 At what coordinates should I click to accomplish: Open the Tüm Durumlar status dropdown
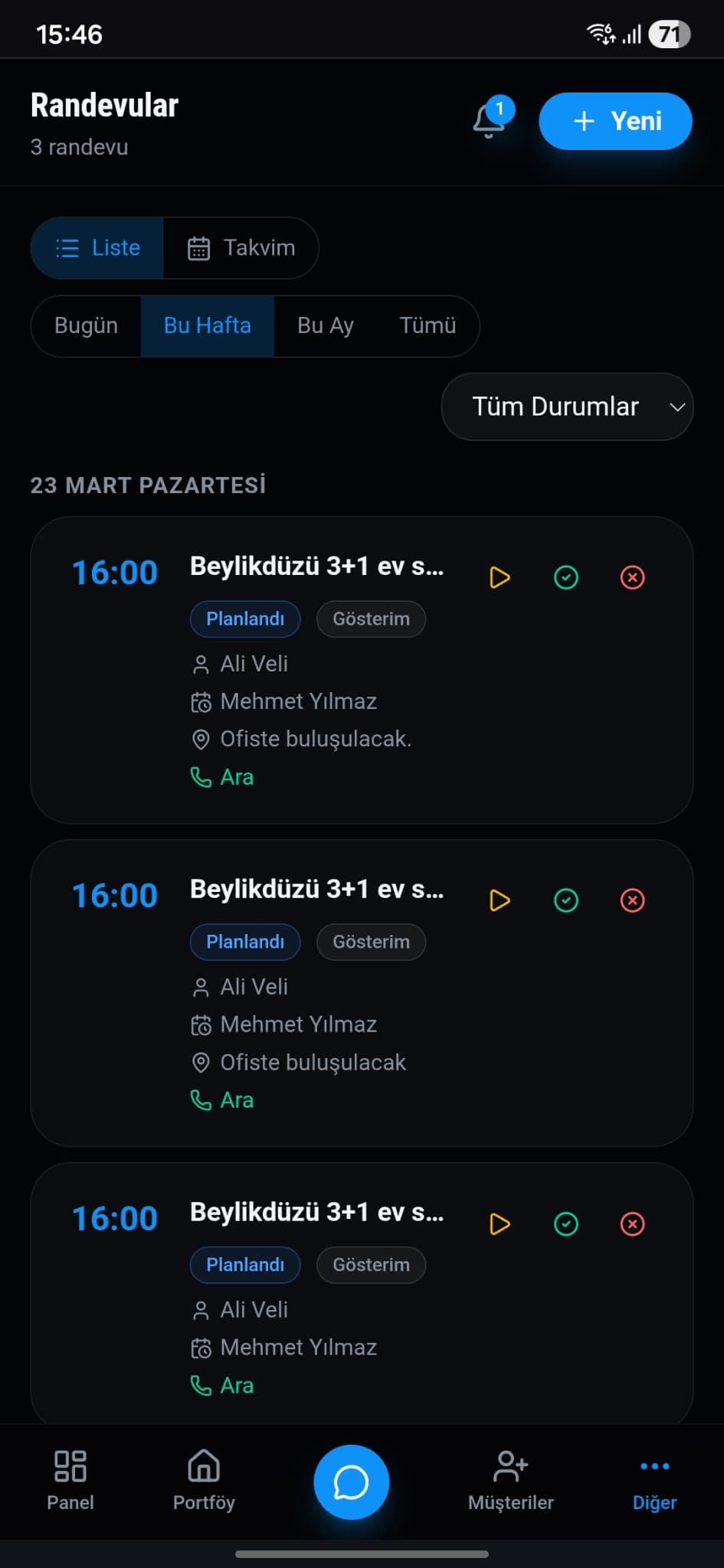pyautogui.click(x=567, y=407)
